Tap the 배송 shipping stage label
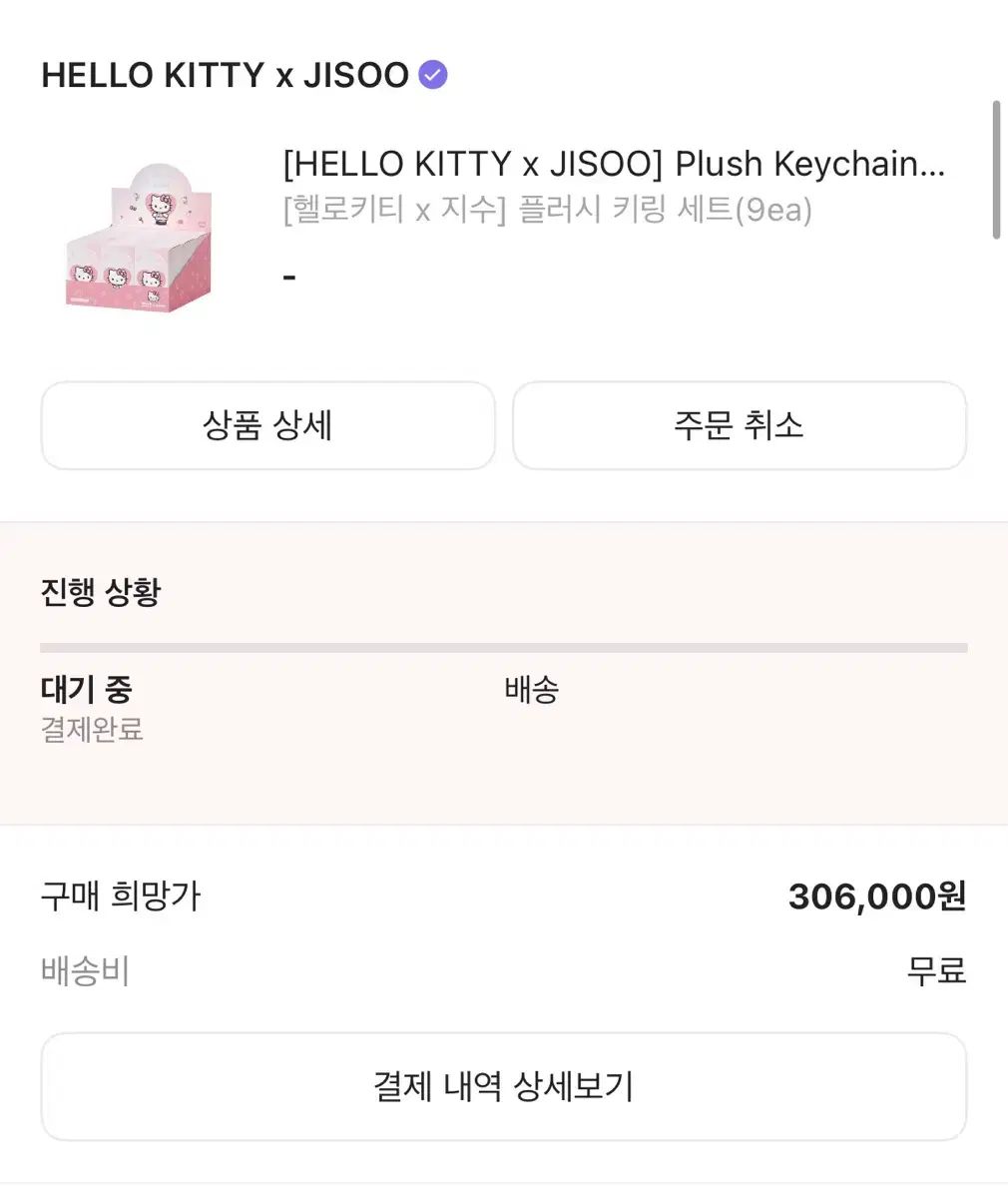 pyautogui.click(x=531, y=690)
